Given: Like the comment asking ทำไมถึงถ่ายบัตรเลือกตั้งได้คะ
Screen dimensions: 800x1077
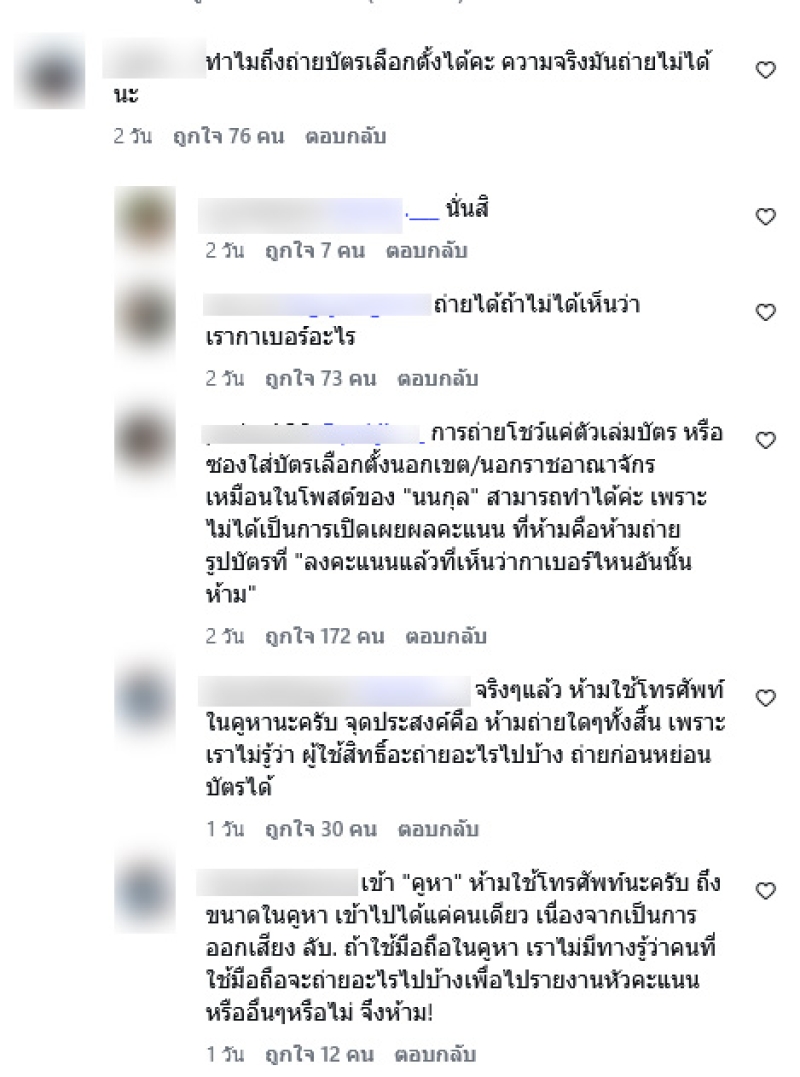Looking at the screenshot, I should point(765,70).
